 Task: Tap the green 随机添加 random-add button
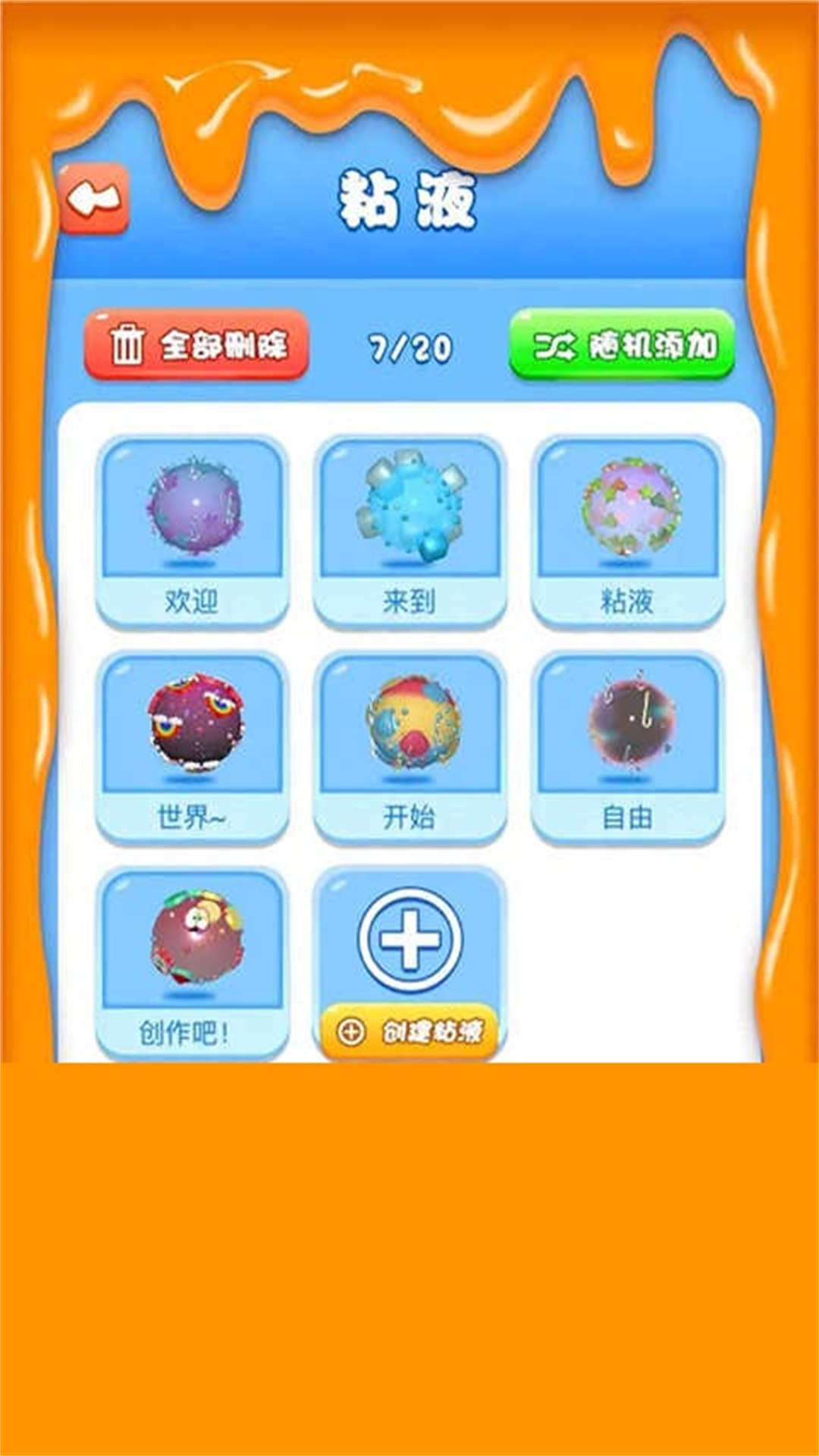tap(623, 345)
